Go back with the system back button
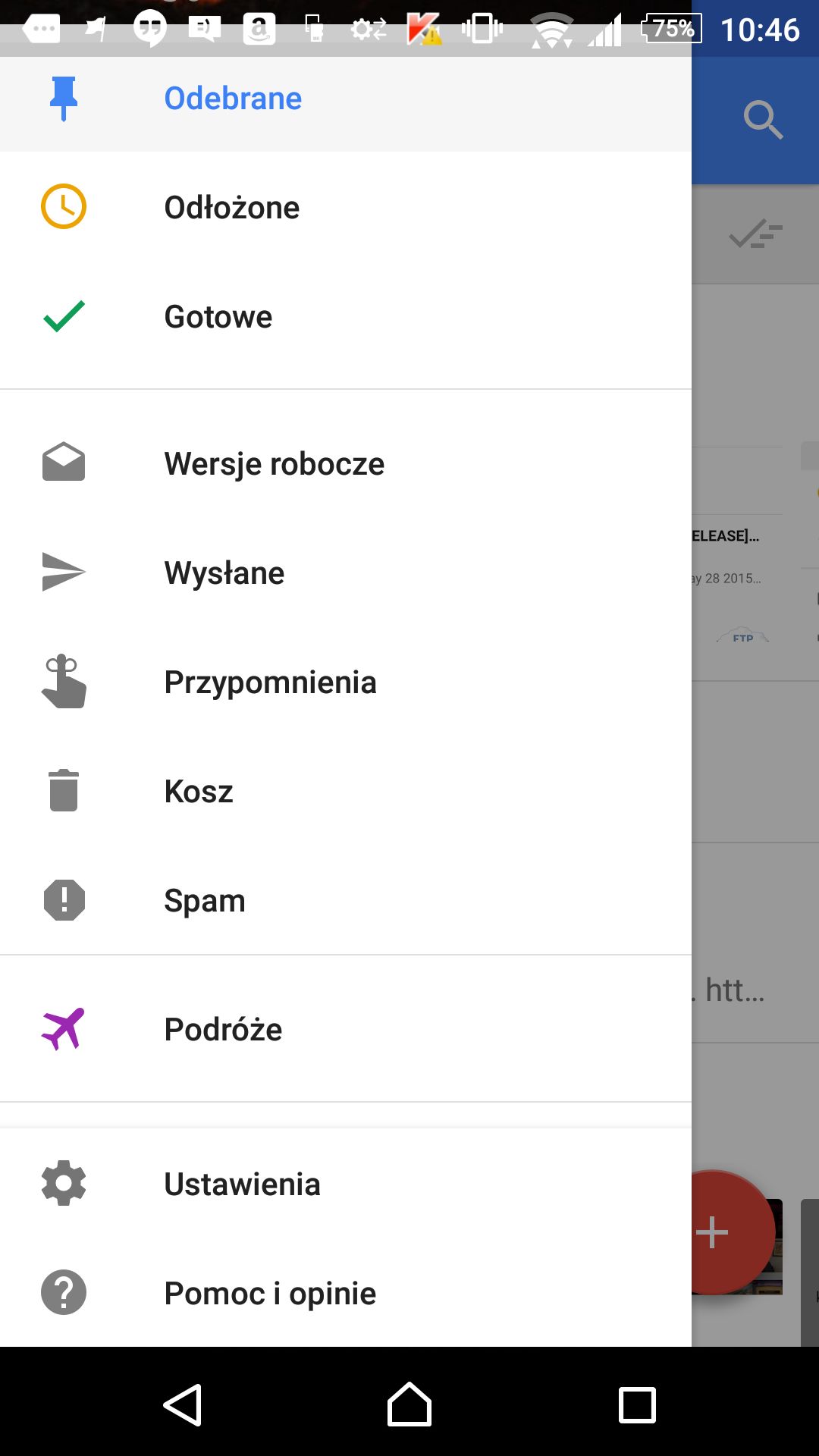819x1456 pixels. click(183, 1404)
